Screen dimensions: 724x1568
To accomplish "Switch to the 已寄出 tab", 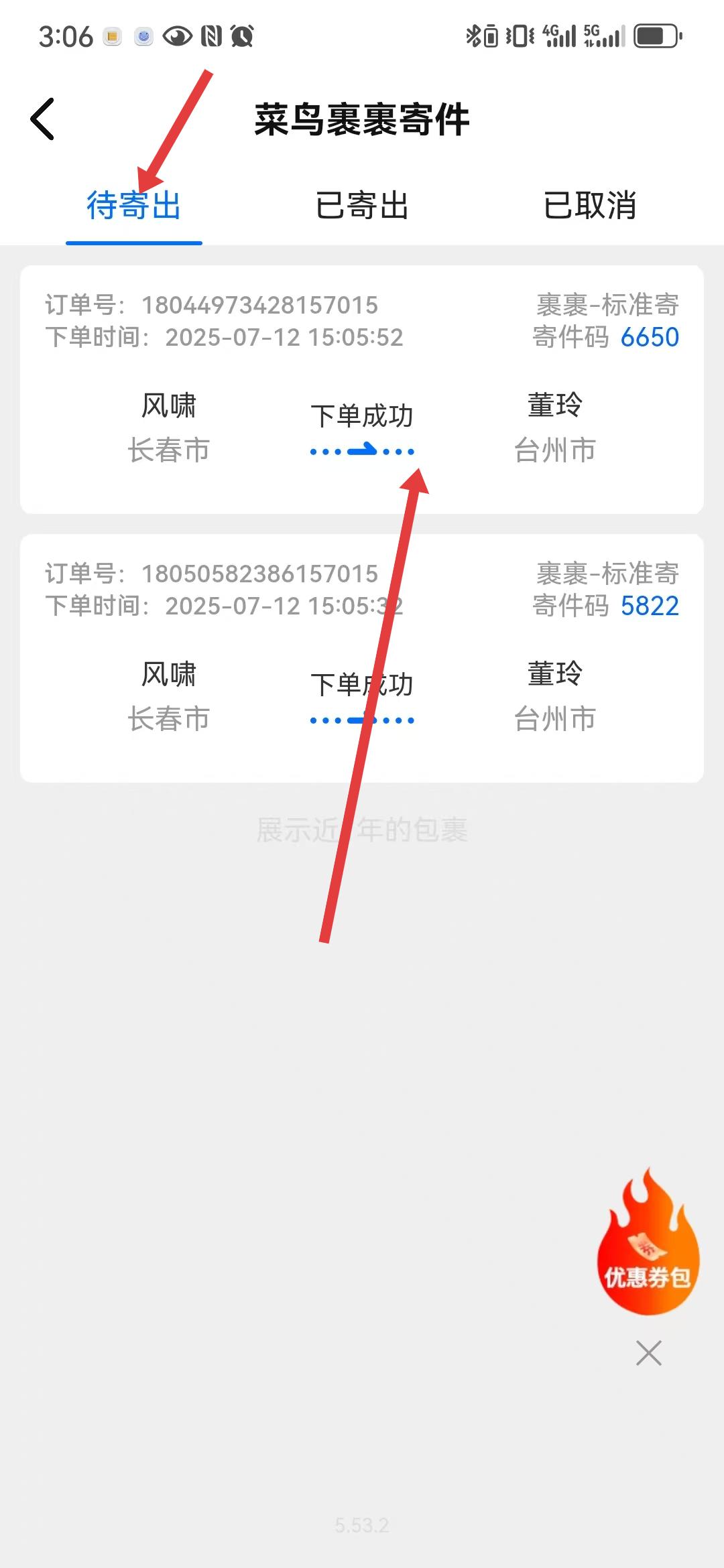I will coord(362,205).
